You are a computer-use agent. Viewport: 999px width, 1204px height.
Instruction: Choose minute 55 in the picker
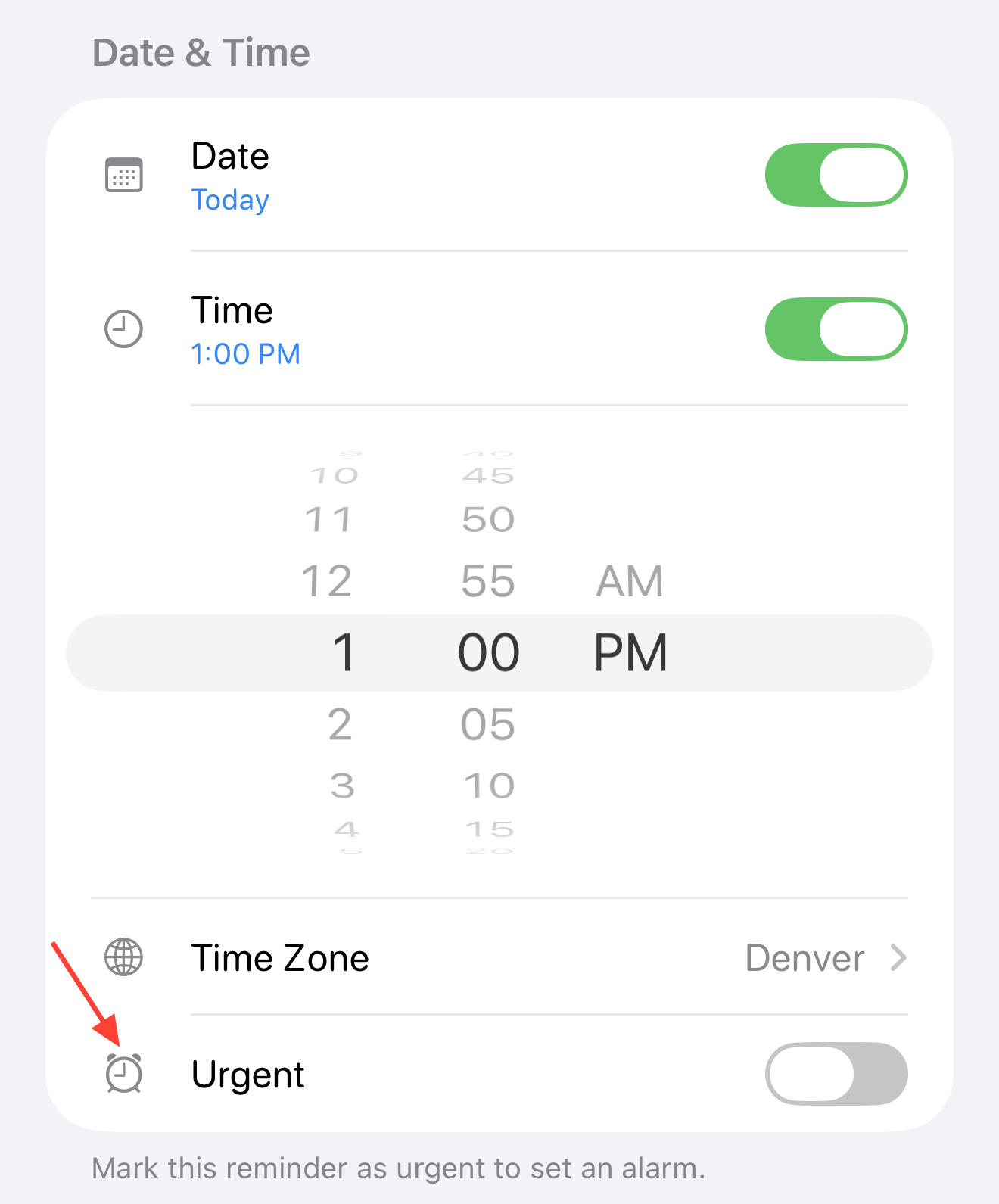[488, 582]
